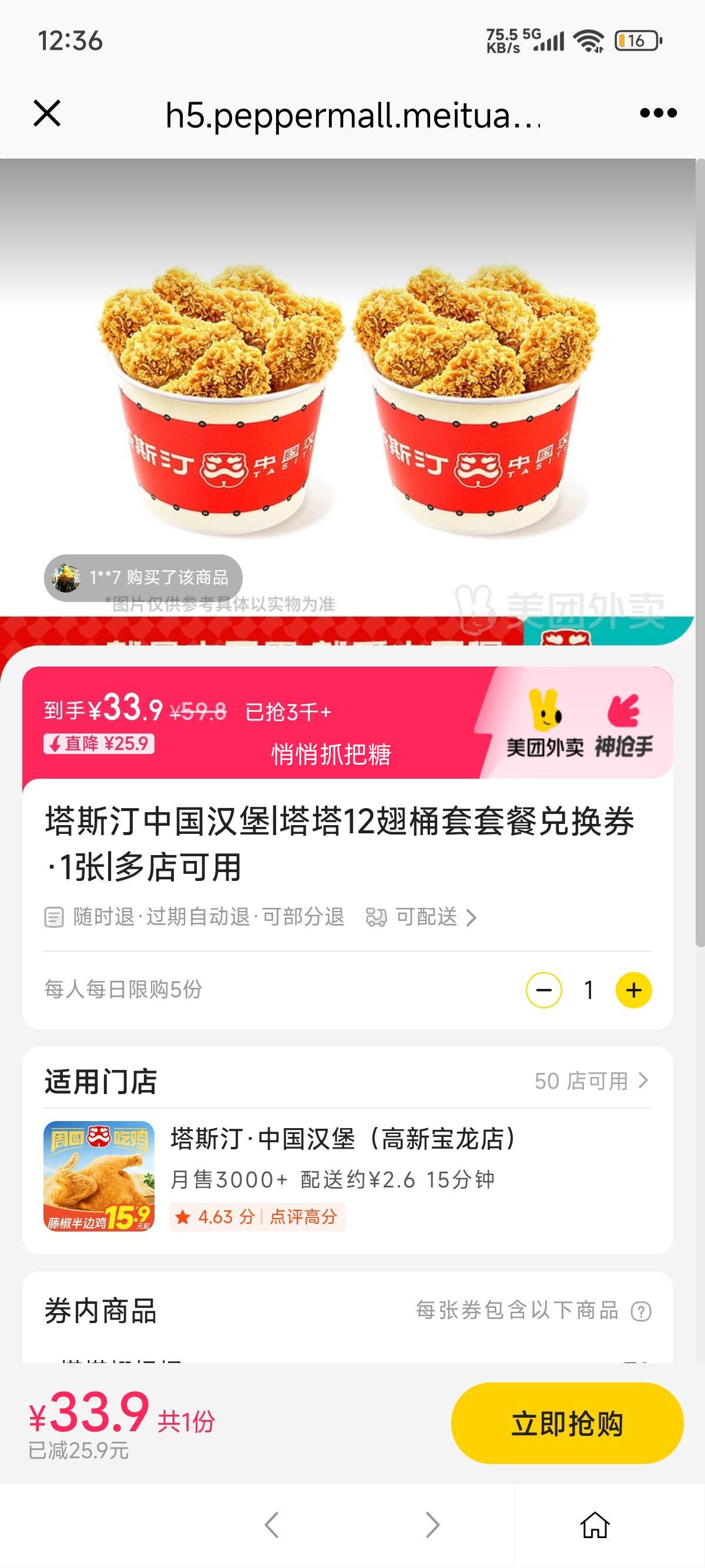
Task: Open 塔斯汀·中国汉堡（高新宝龙店）store
Action: coord(343,1139)
